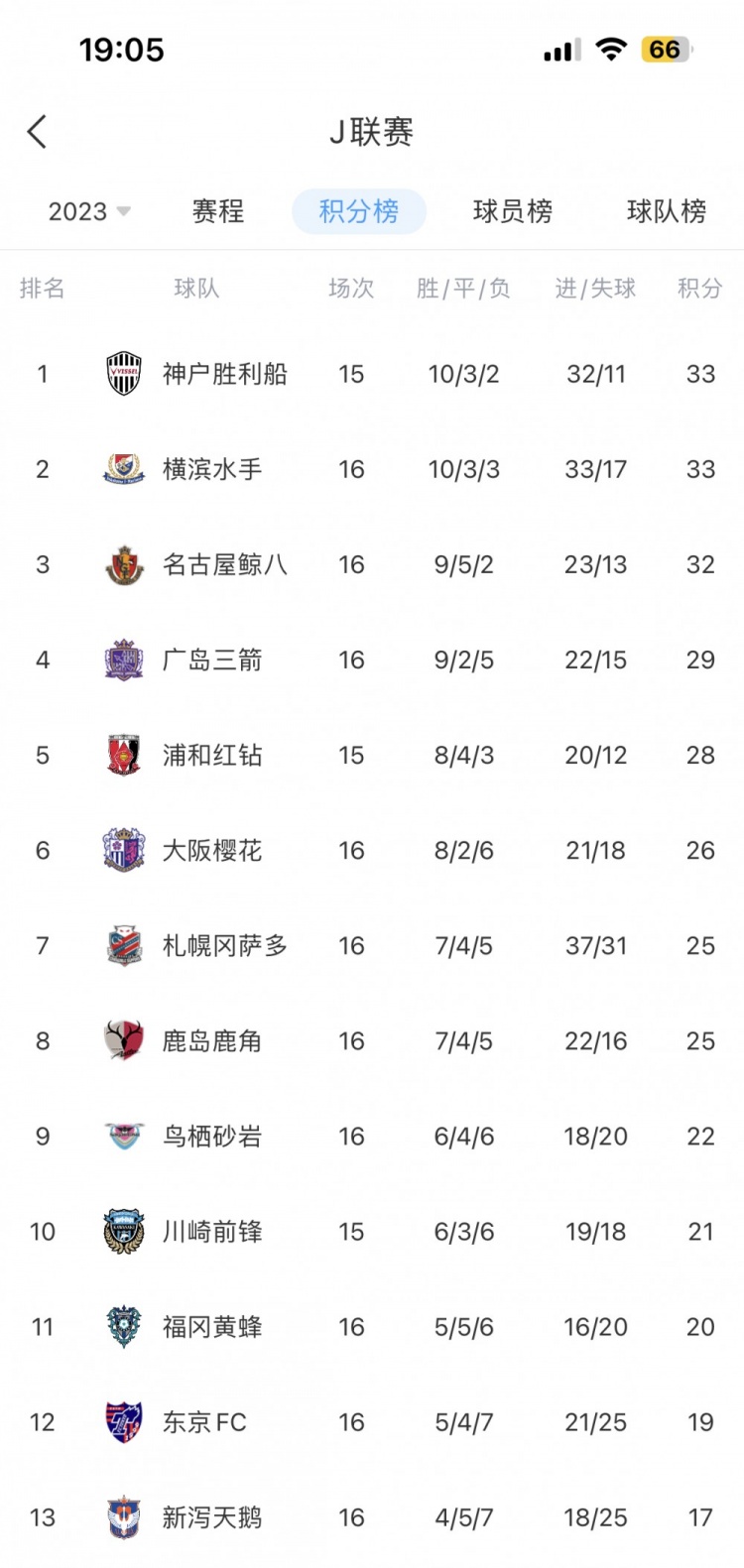This screenshot has height=1568, width=744.
Task: View 名古屋鲸八 team details
Action: 372,564
